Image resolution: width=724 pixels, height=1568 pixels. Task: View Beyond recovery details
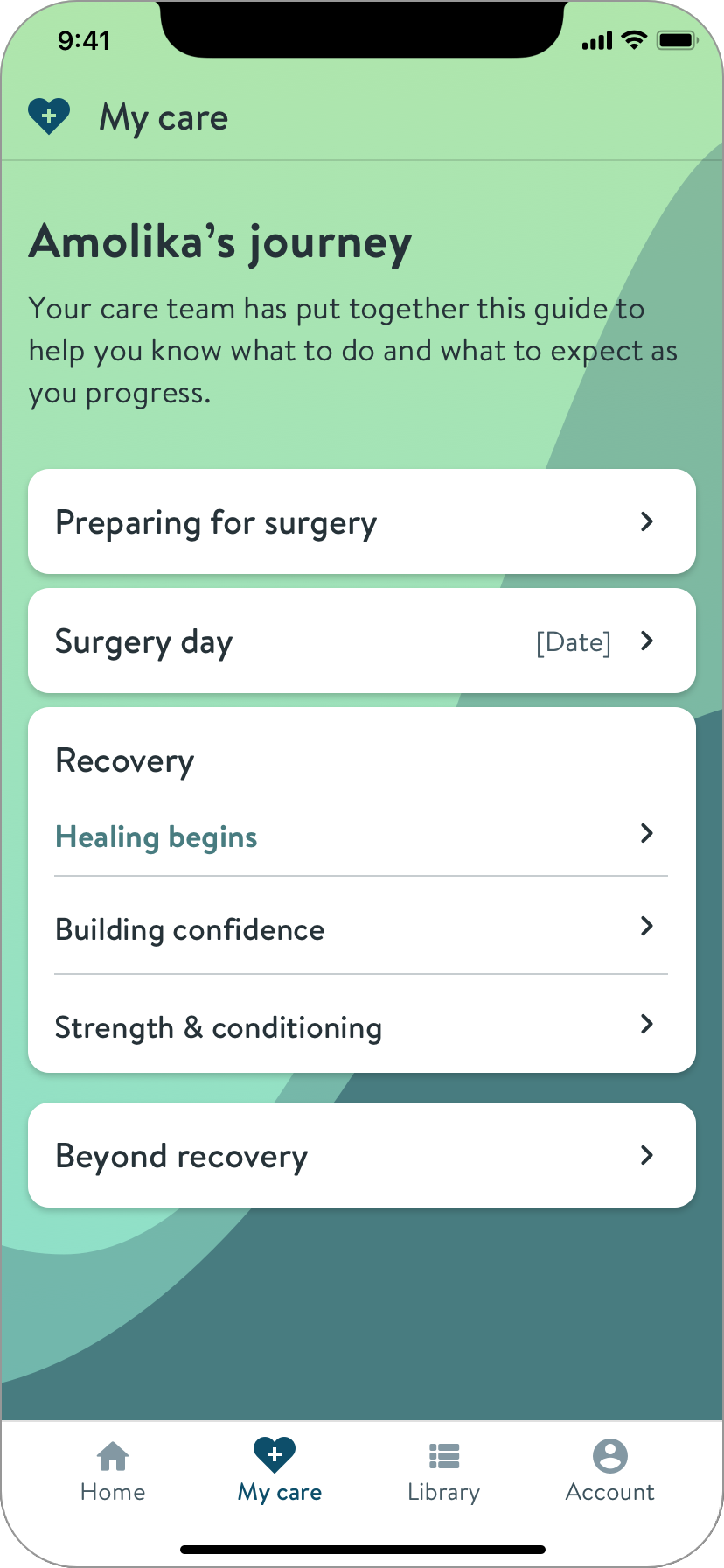[x=361, y=1155]
